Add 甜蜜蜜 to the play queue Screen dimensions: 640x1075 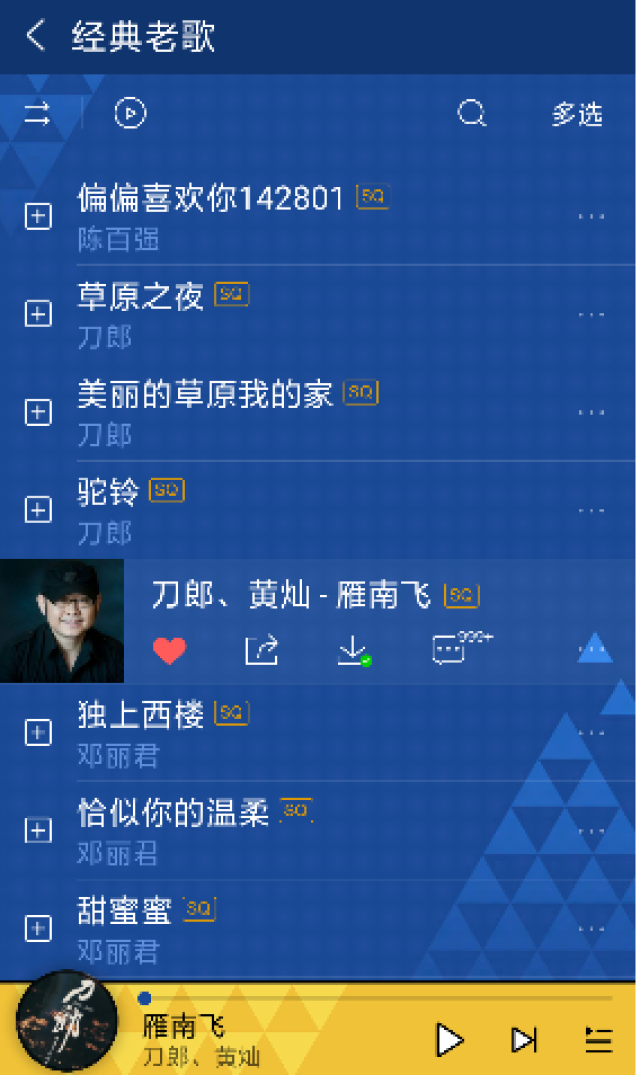[x=38, y=928]
